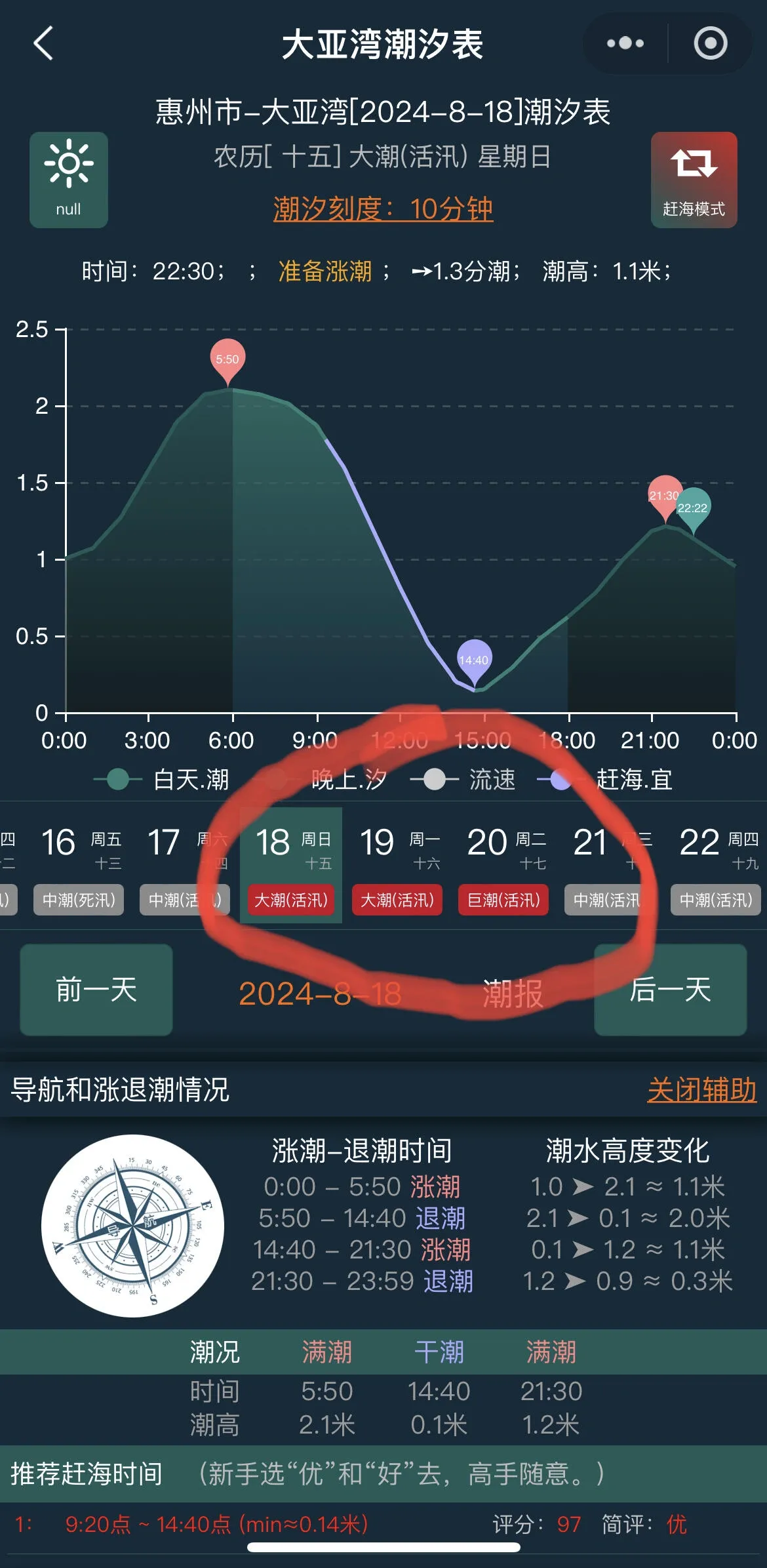Viewport: 767px width, 1568px height.
Task: Go to 前一天
Action: [x=96, y=990]
